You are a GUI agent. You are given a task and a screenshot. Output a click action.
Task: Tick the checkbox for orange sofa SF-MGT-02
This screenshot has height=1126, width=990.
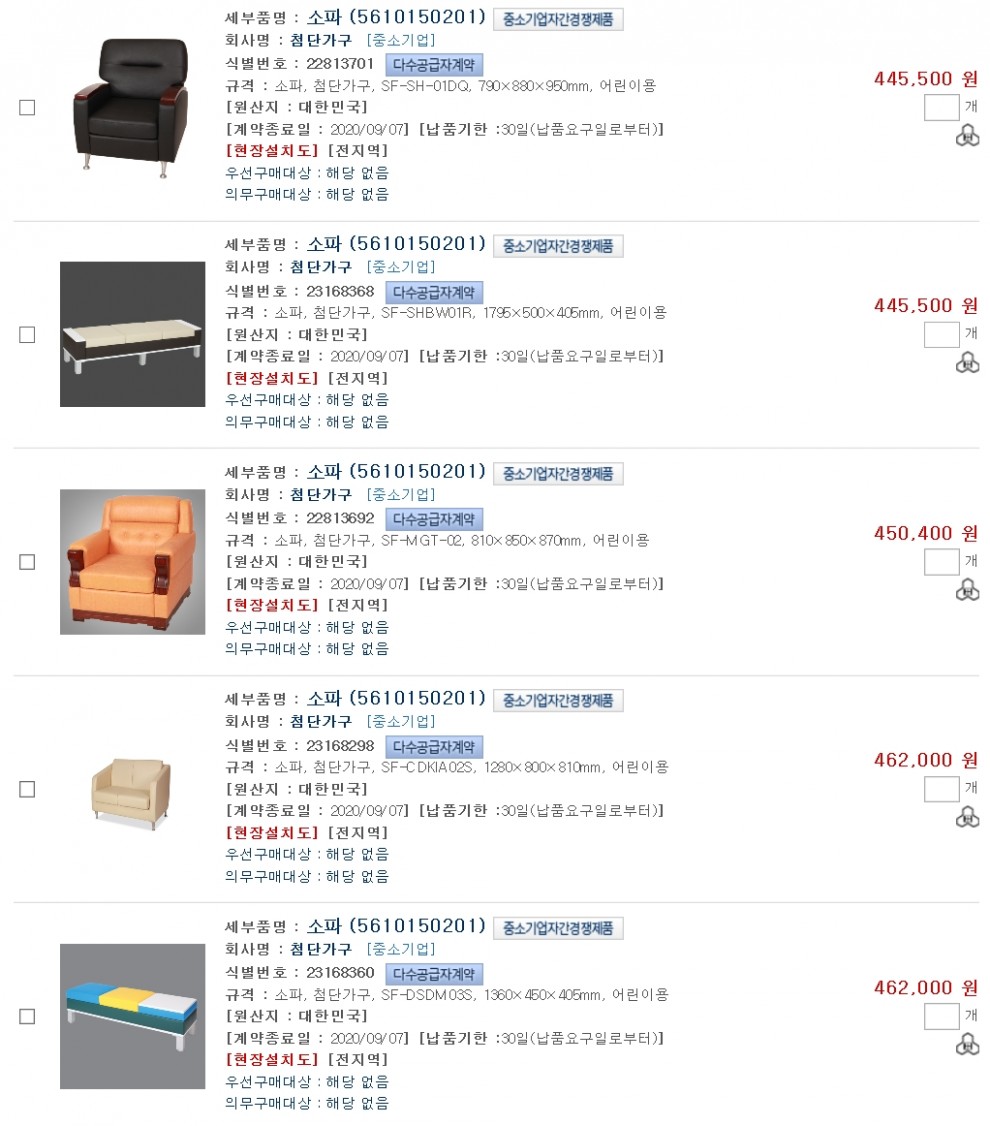[x=27, y=562]
